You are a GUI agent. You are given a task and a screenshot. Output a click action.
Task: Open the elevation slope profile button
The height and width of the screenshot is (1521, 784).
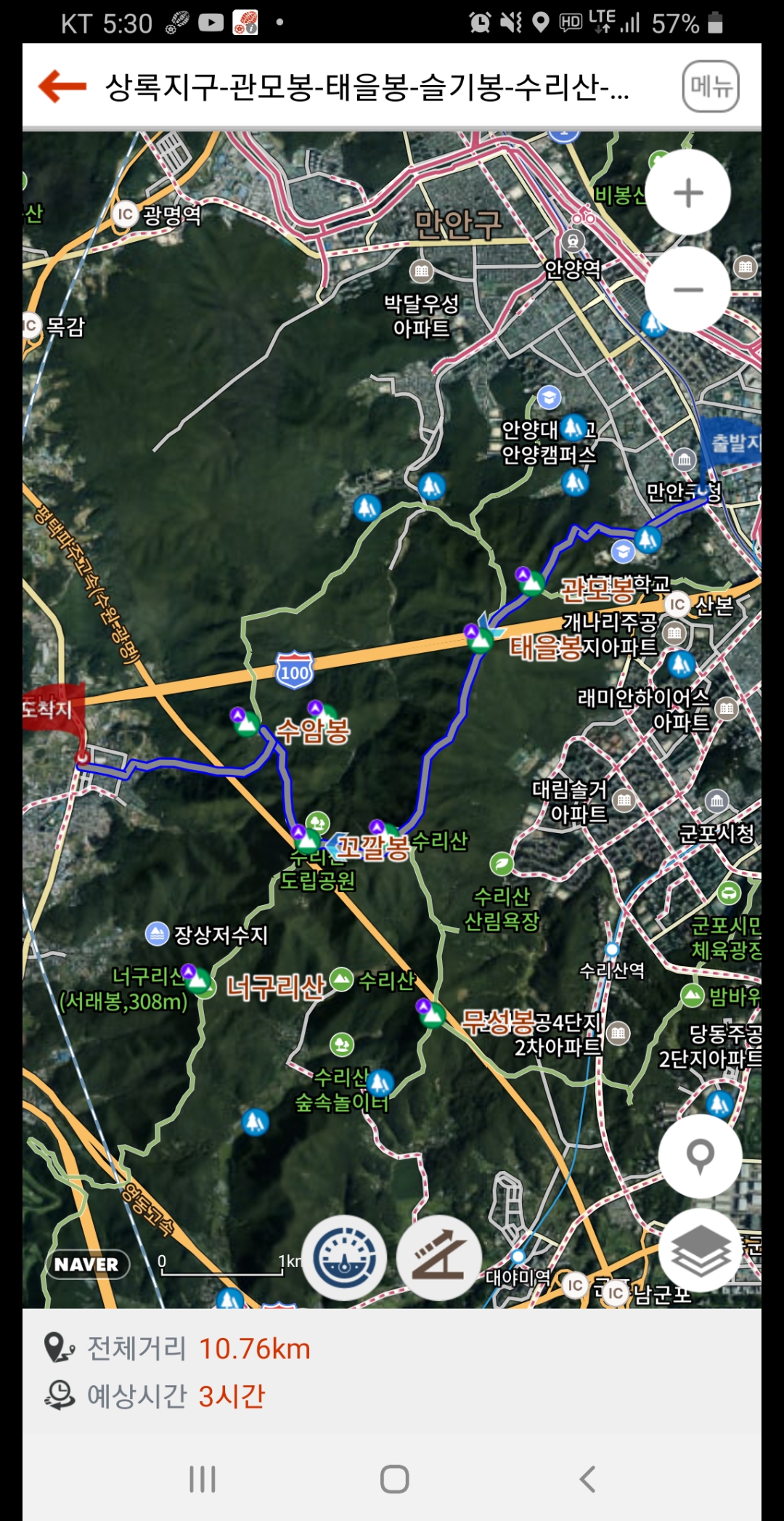tap(438, 1258)
